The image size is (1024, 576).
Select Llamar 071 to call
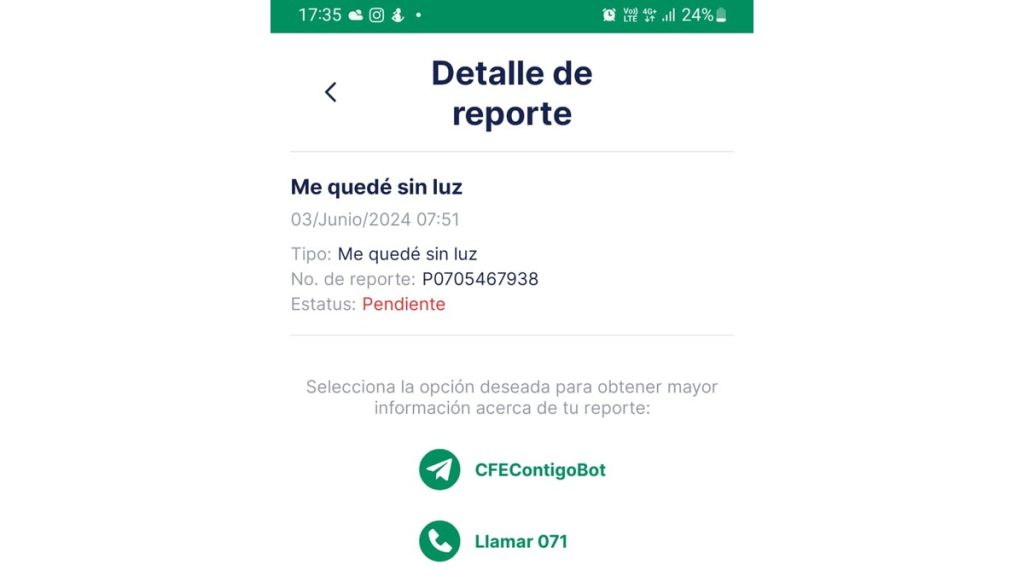tap(494, 542)
